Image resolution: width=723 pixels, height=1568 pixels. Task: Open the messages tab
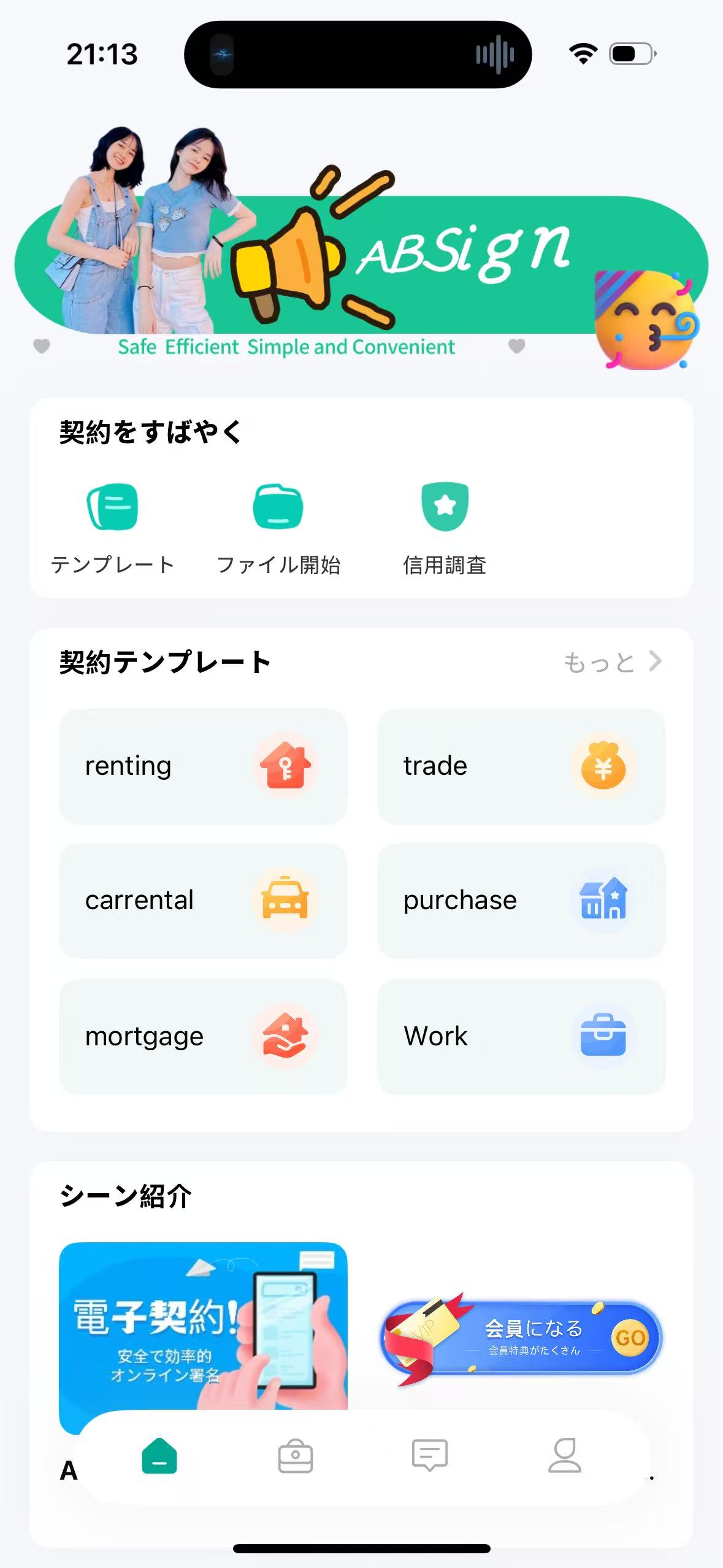430,1456
